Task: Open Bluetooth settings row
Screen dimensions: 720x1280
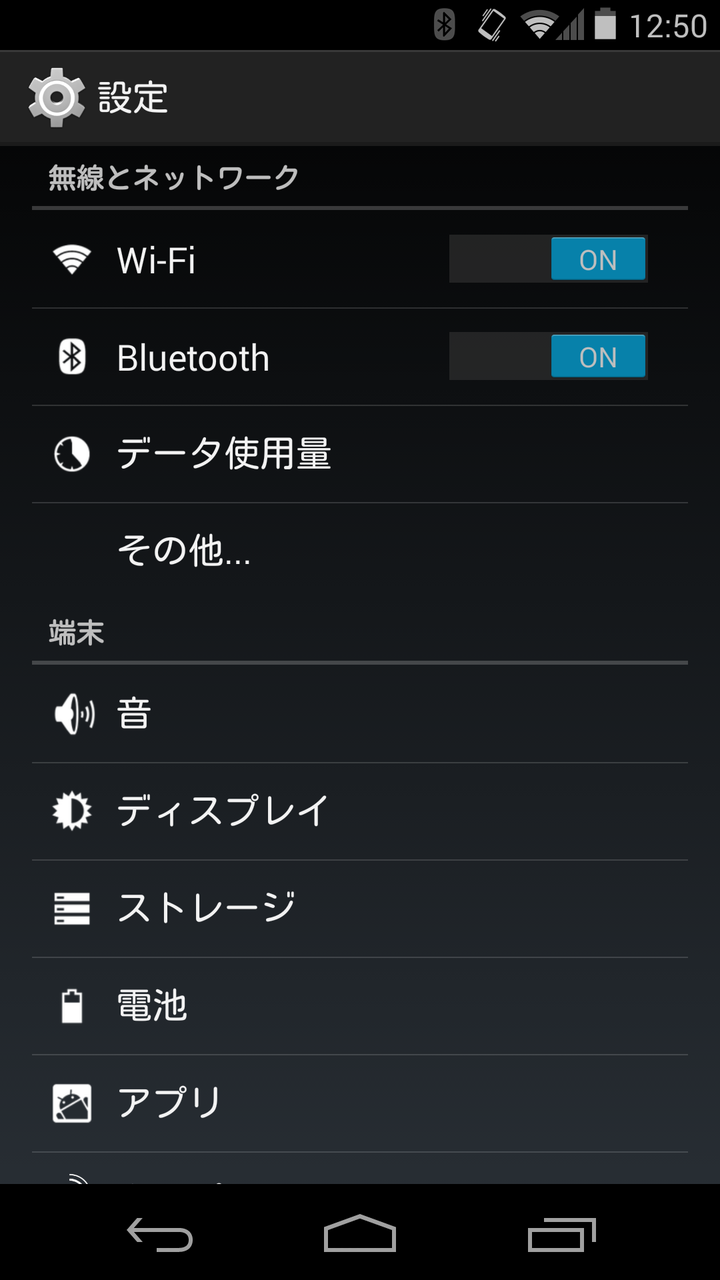Action: click(360, 357)
